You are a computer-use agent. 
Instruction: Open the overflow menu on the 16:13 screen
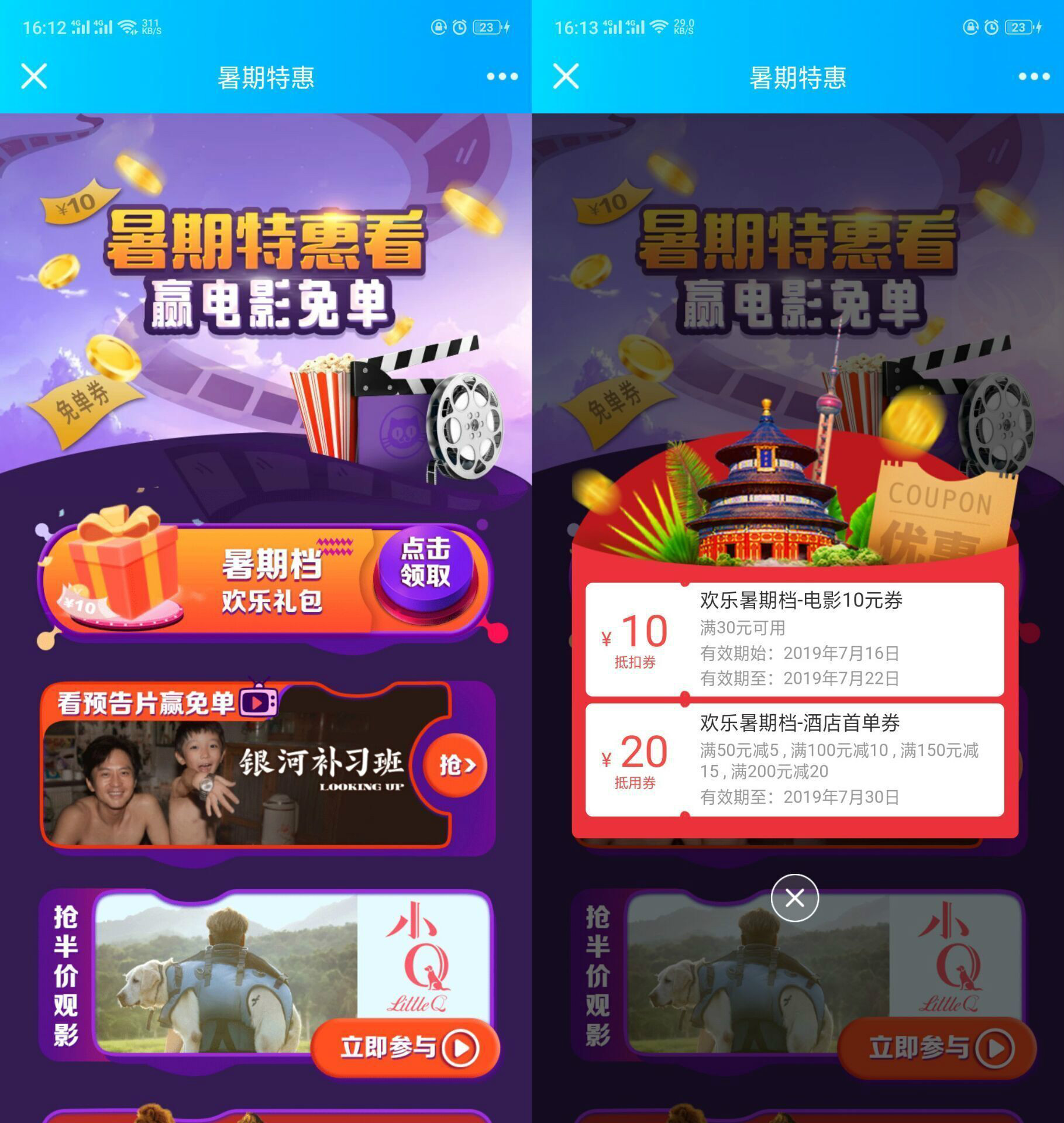click(1034, 77)
